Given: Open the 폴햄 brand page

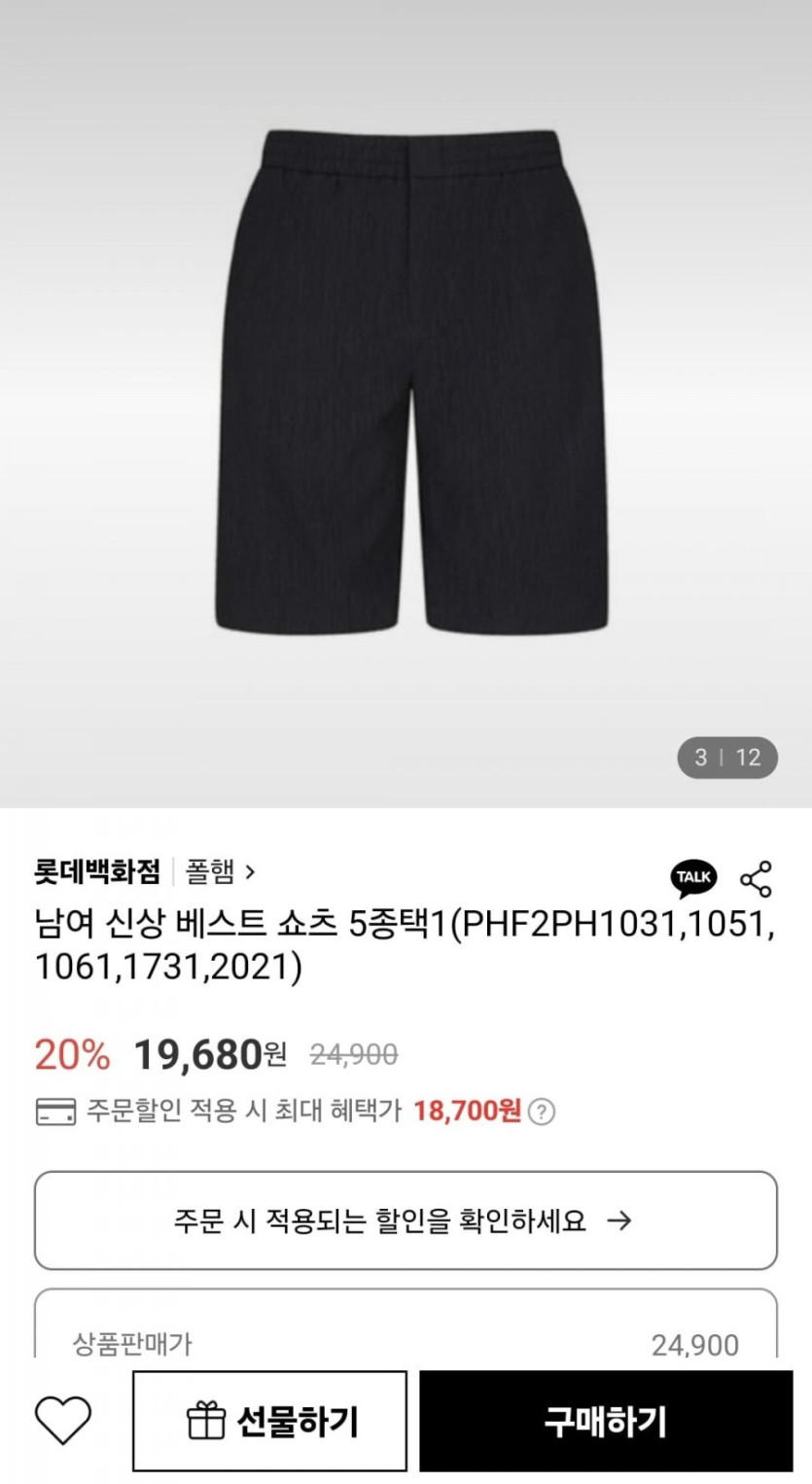Looking at the screenshot, I should click(218, 871).
